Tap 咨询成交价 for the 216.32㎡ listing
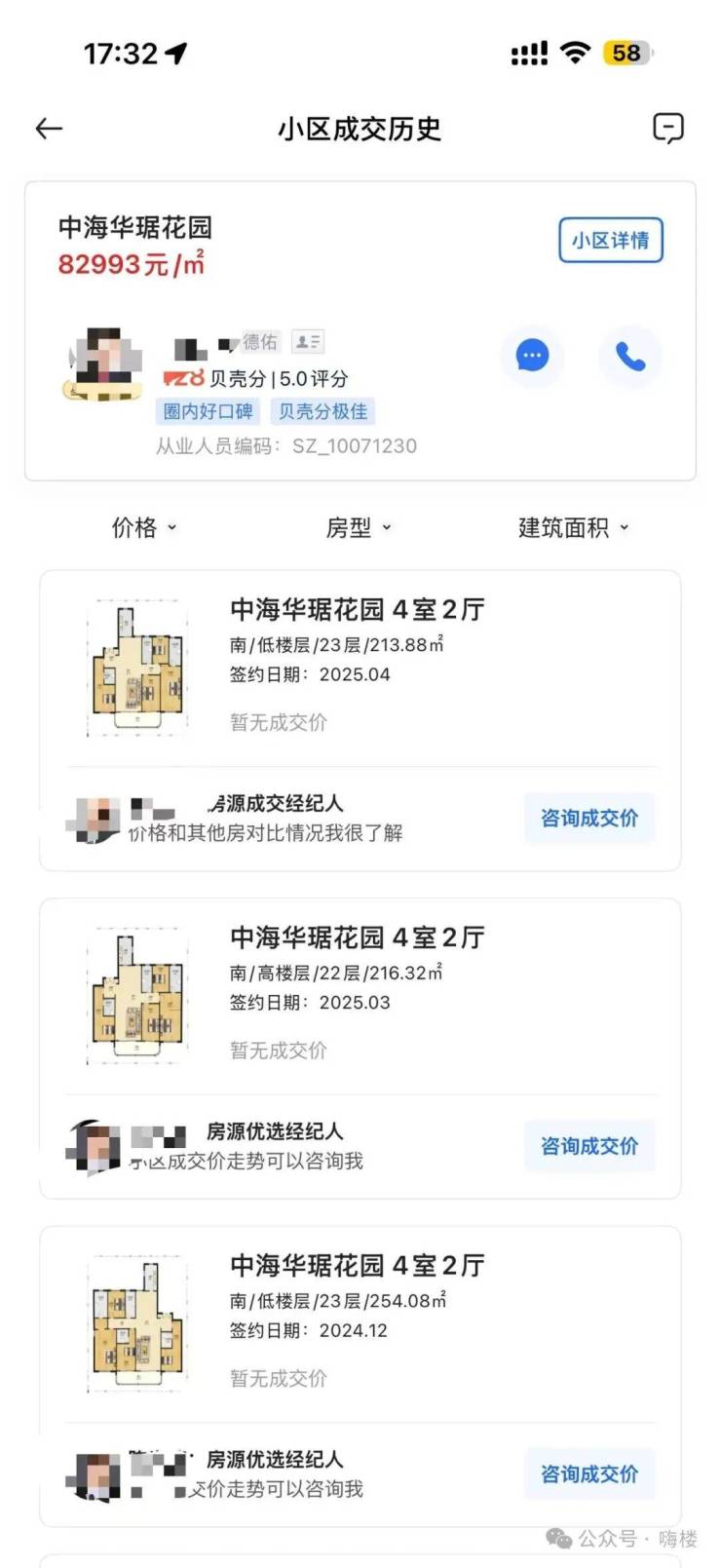Screen dimensions: 721x1568 pyautogui.click(x=588, y=1146)
